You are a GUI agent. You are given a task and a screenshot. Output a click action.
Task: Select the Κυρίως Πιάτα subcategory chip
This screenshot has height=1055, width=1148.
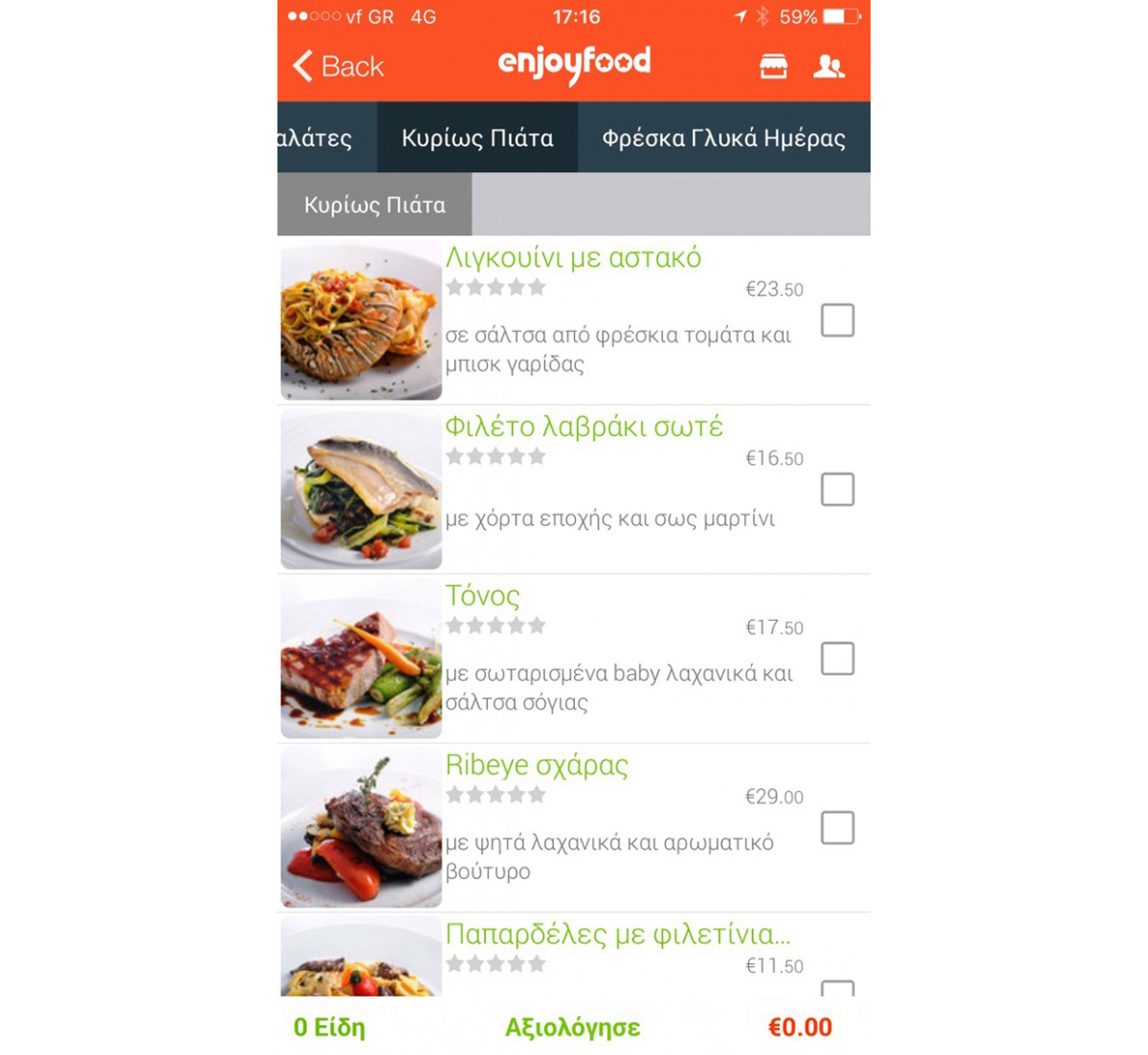click(x=374, y=205)
